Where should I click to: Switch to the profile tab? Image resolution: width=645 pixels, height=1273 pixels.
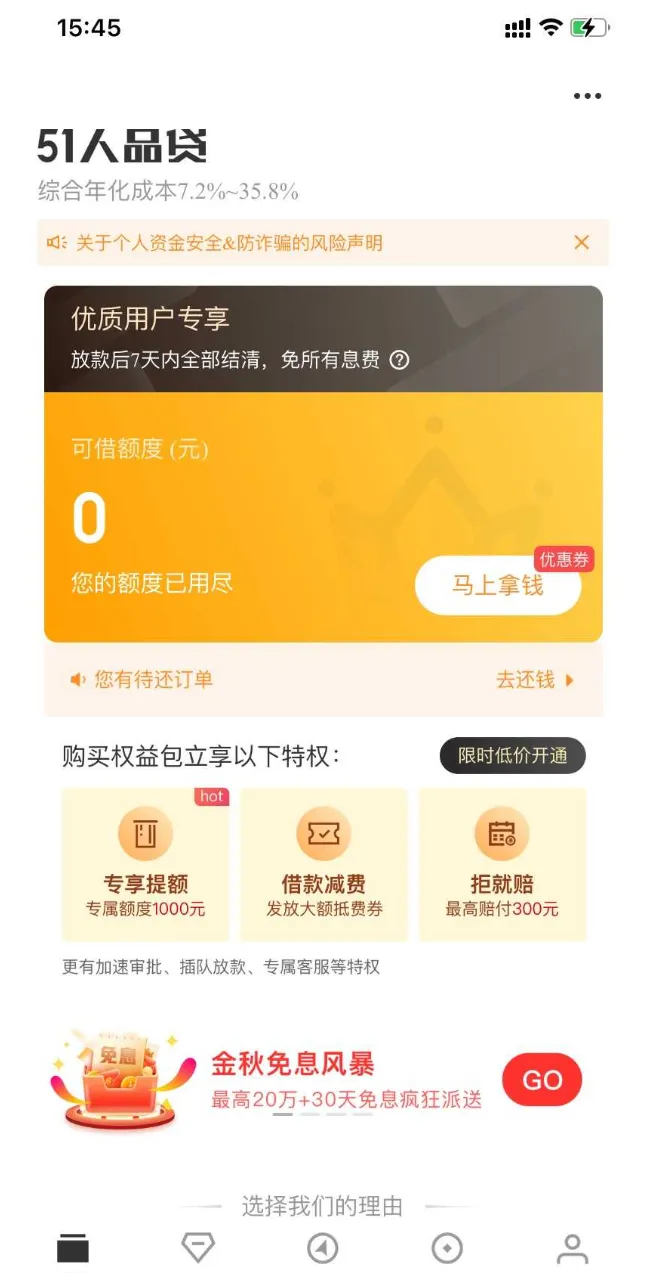click(x=572, y=1247)
